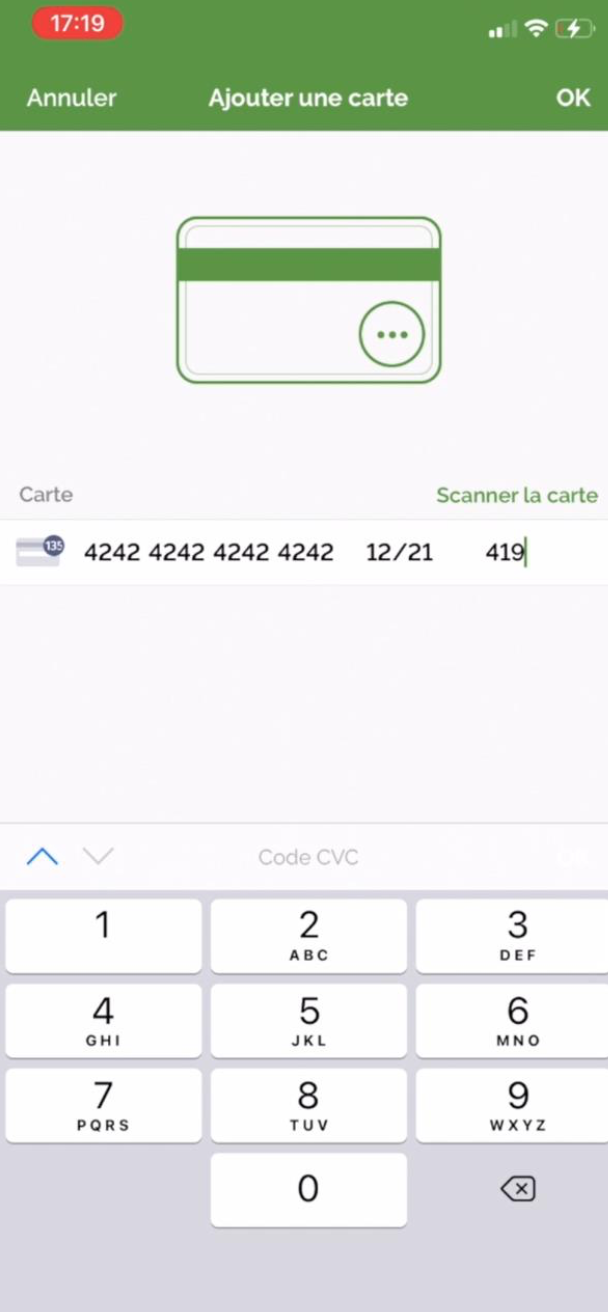Screen dimensions: 608x1312
Task: Enter digit 0 on the keypad
Action: tap(309, 1189)
